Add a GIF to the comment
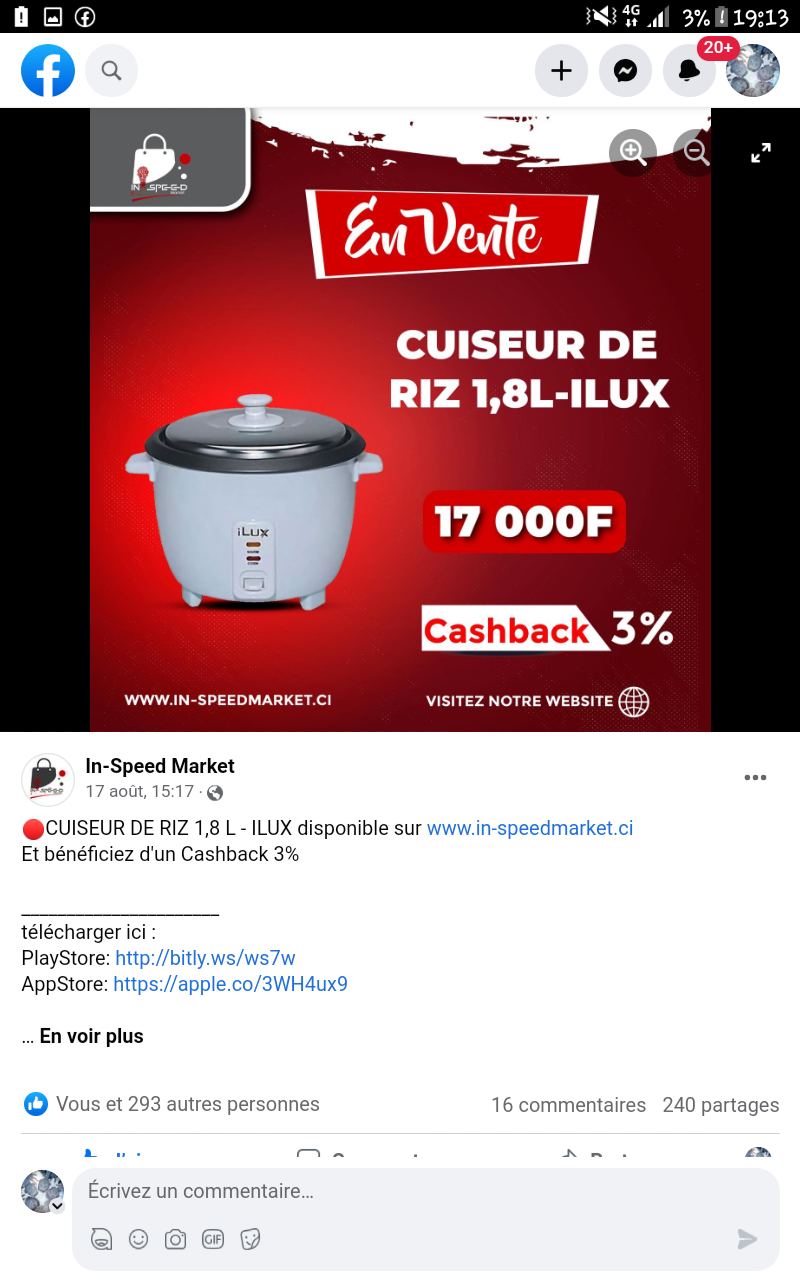This screenshot has width=800, height=1280. coord(213,1239)
